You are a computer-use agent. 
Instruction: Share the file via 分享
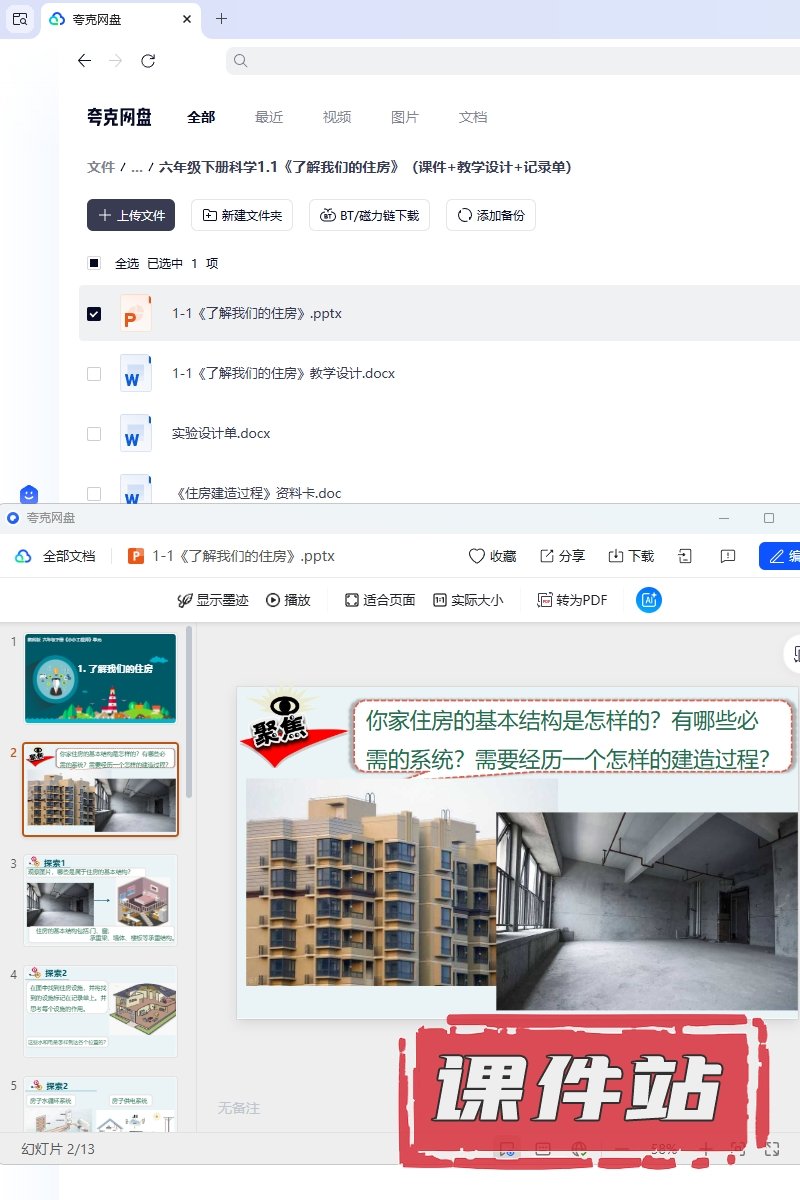(563, 556)
